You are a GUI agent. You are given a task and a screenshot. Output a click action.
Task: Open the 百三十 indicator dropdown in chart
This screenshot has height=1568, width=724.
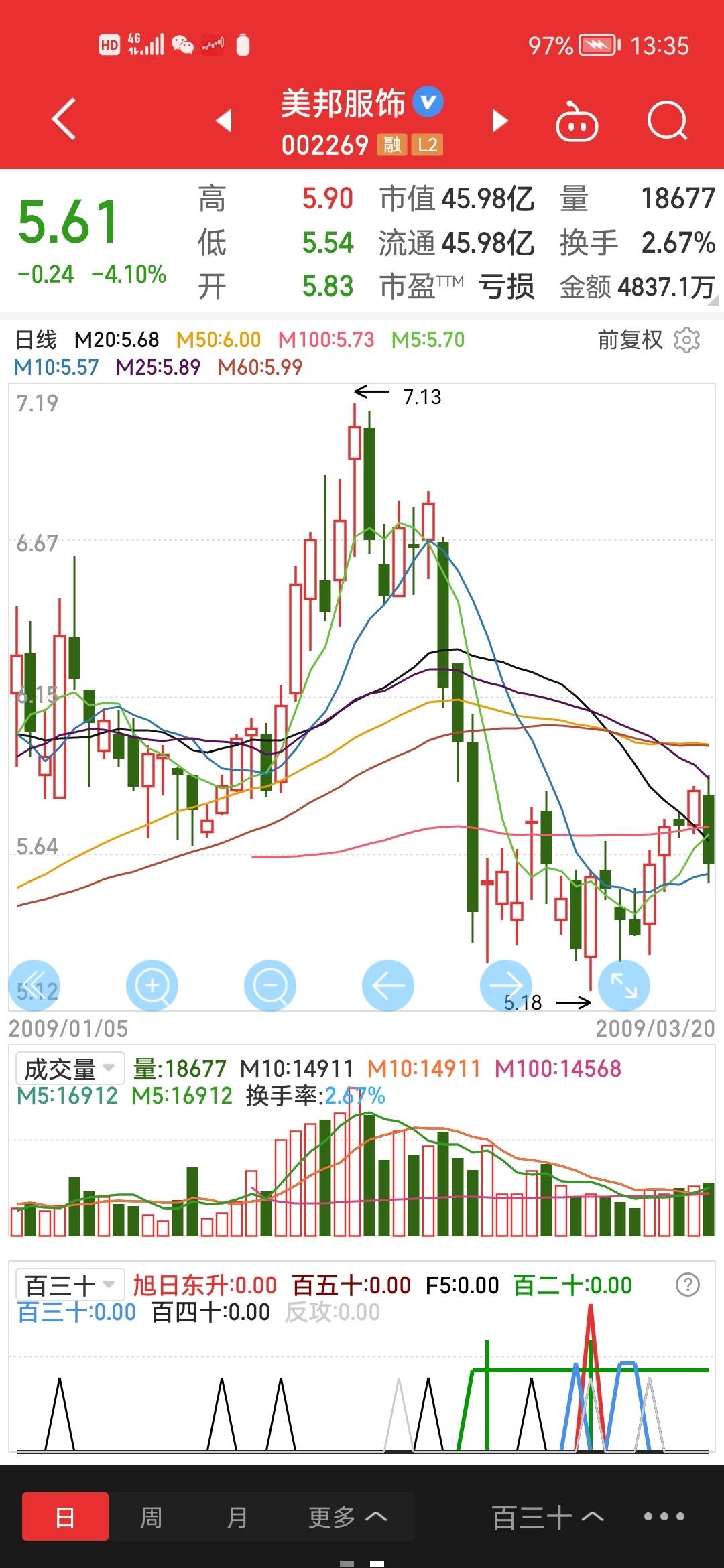click(x=70, y=1285)
